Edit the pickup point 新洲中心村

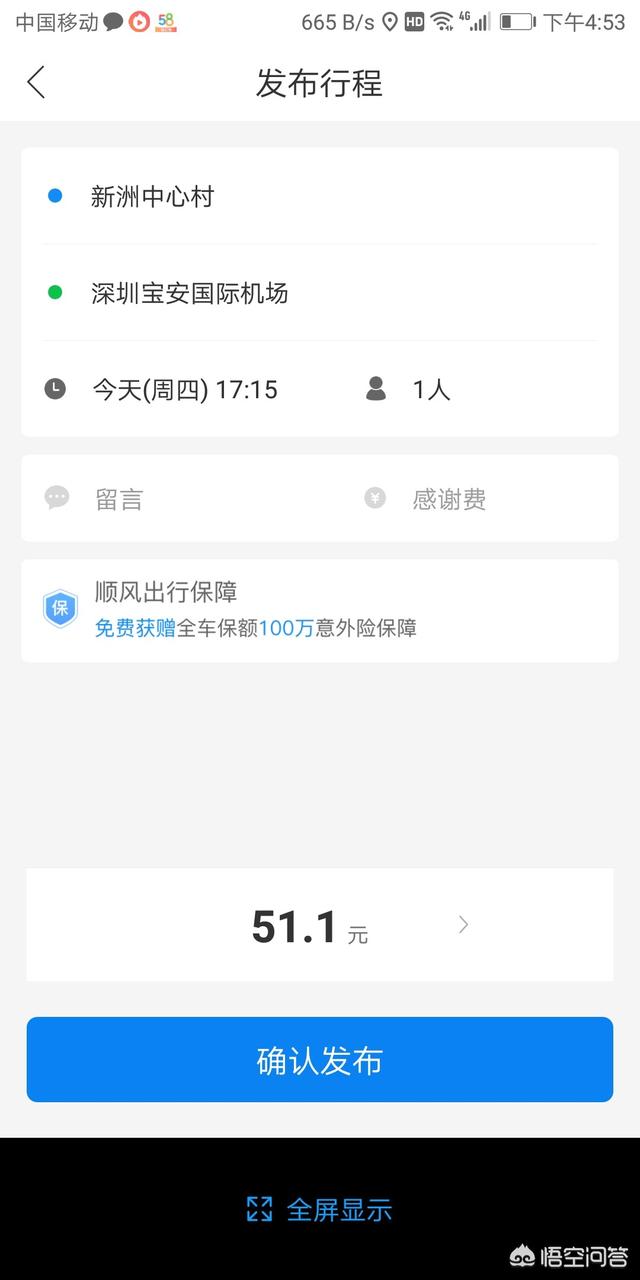320,197
